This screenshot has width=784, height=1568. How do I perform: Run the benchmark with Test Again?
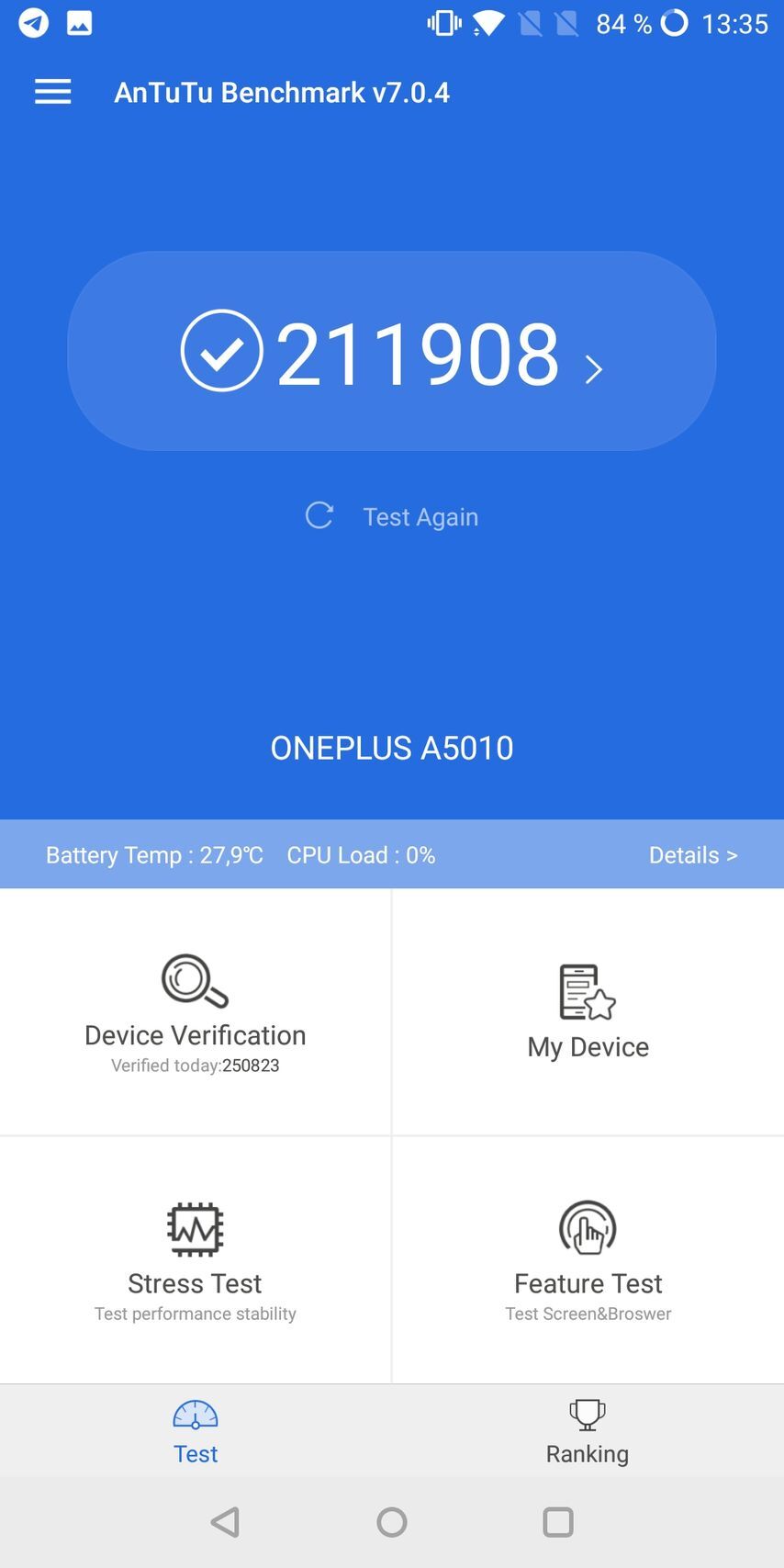pos(420,515)
